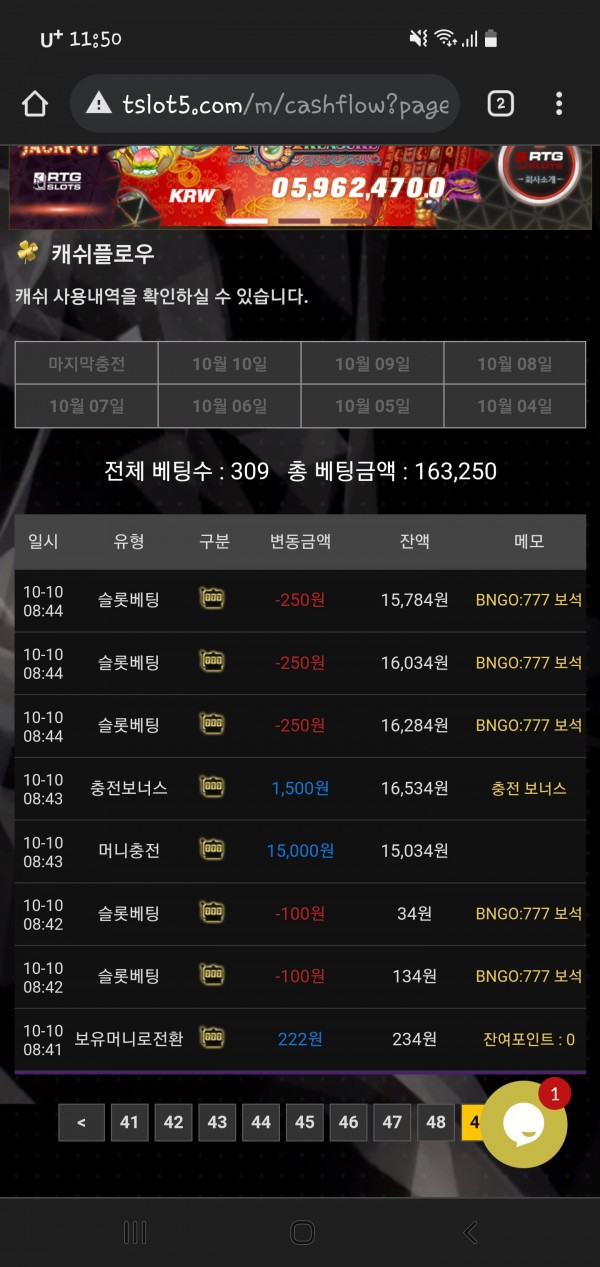
Task: Filter cash flow by 10월 05일
Action: [372, 406]
